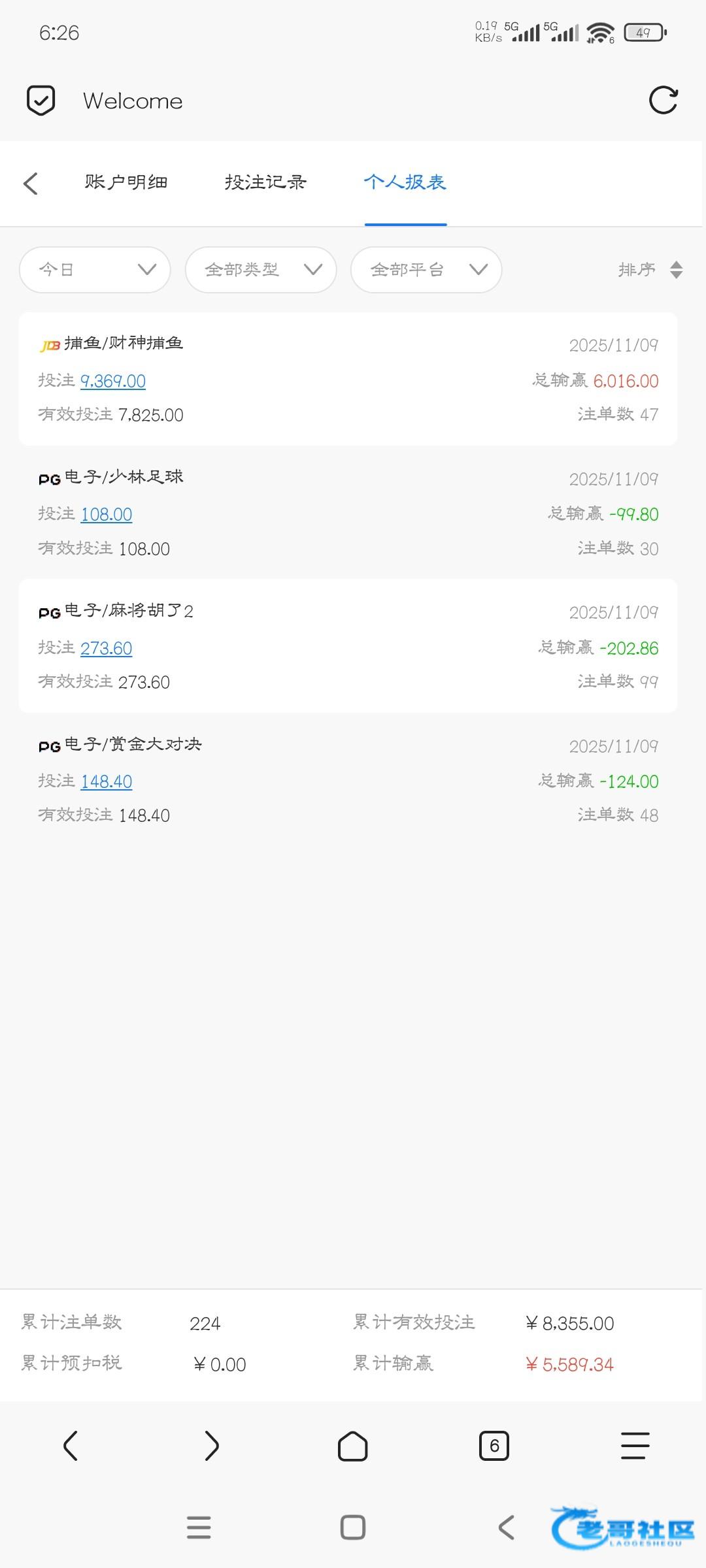Open the 9,369.00 bet amount link
Image resolution: width=706 pixels, height=1568 pixels.
pyautogui.click(x=113, y=381)
